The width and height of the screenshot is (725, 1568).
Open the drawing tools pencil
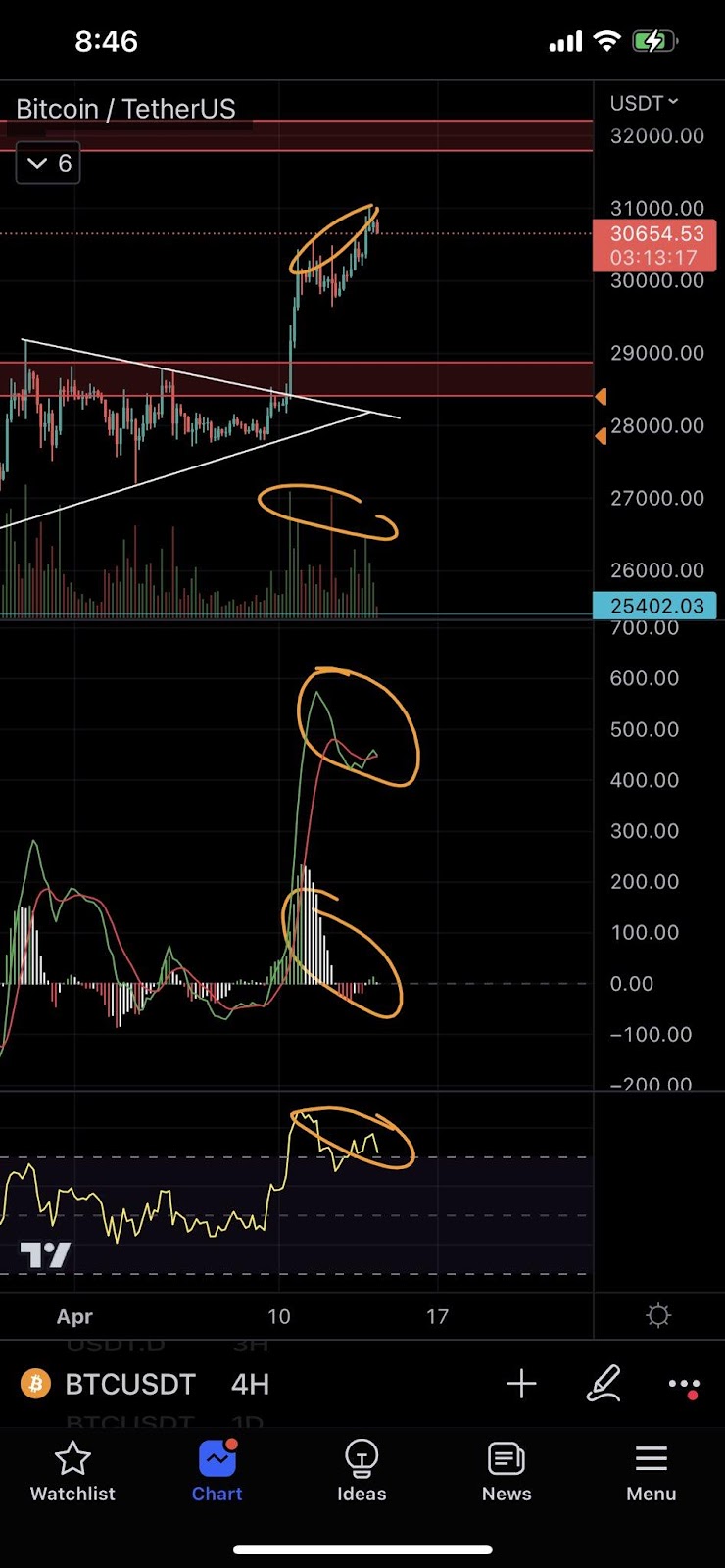604,1384
